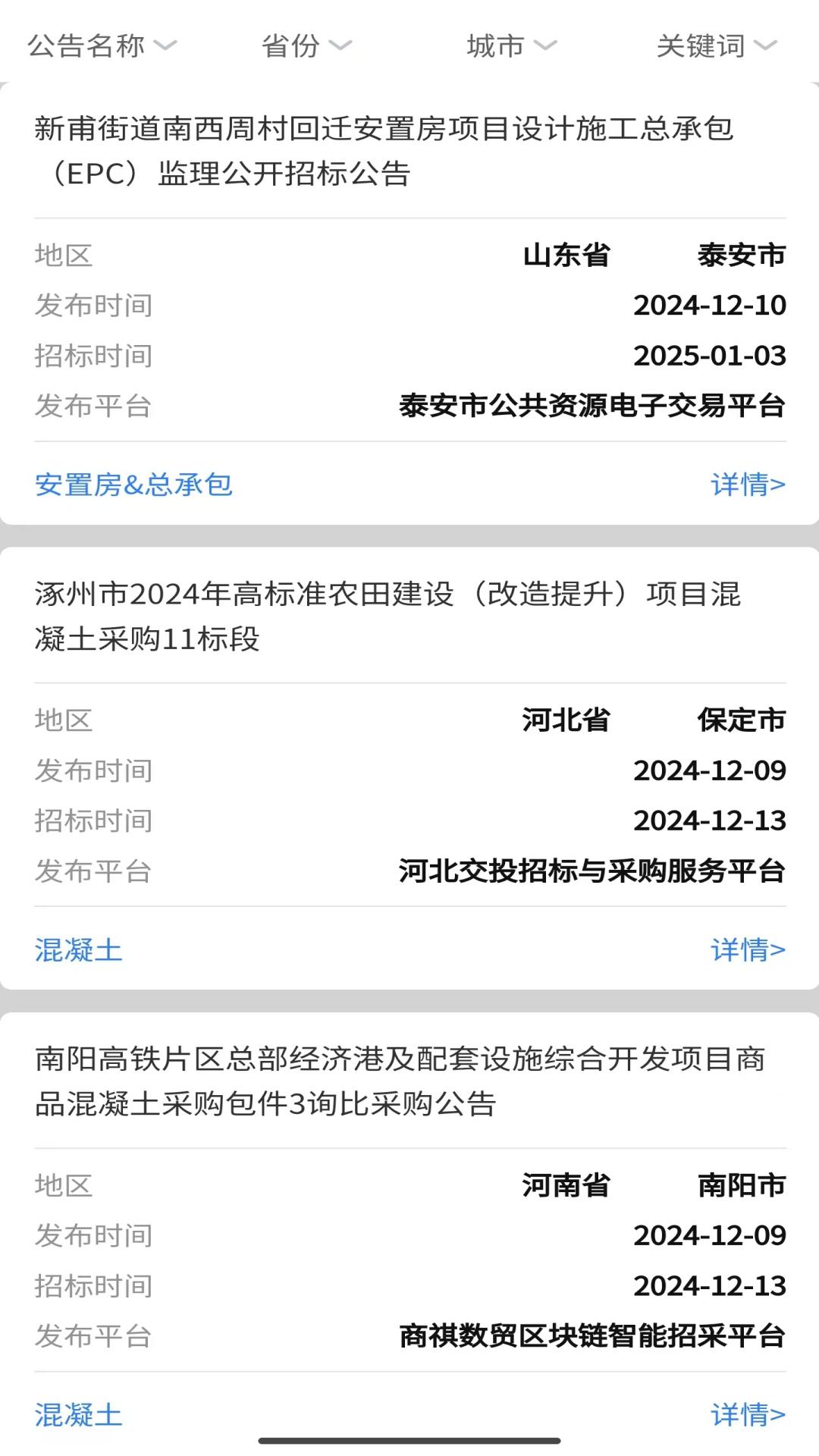Tap the 安置房&总承包 keyword tag
819x1456 pixels.
pos(133,485)
